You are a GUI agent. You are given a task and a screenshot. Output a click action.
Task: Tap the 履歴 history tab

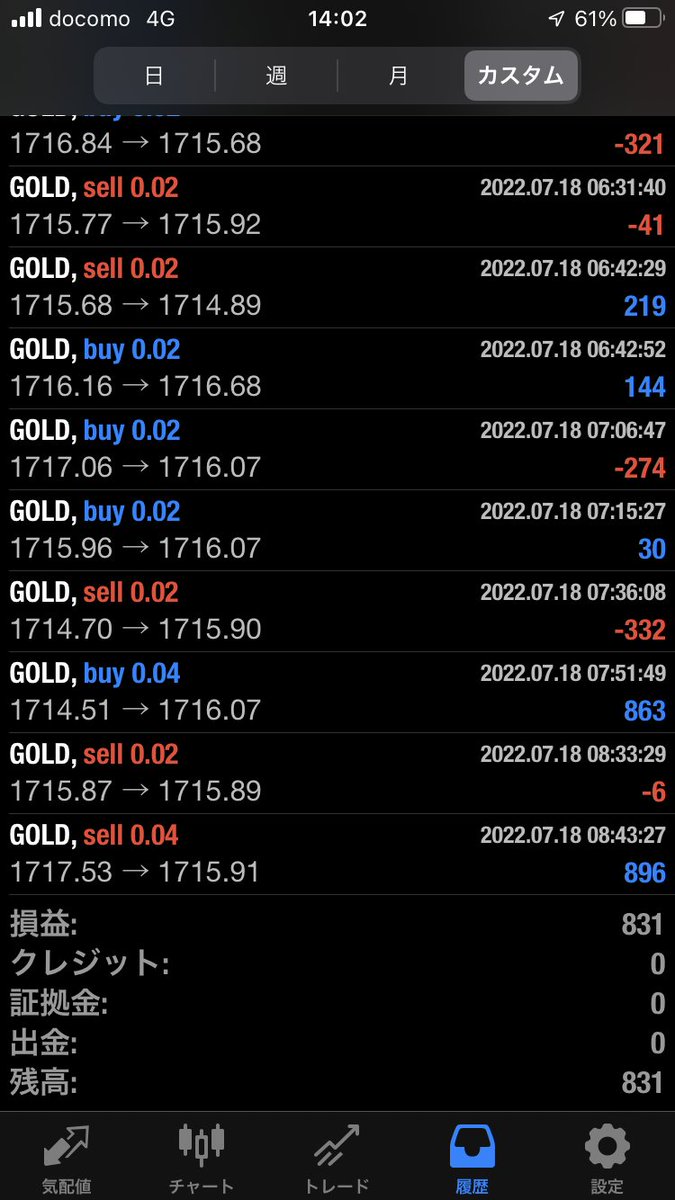click(x=472, y=1158)
